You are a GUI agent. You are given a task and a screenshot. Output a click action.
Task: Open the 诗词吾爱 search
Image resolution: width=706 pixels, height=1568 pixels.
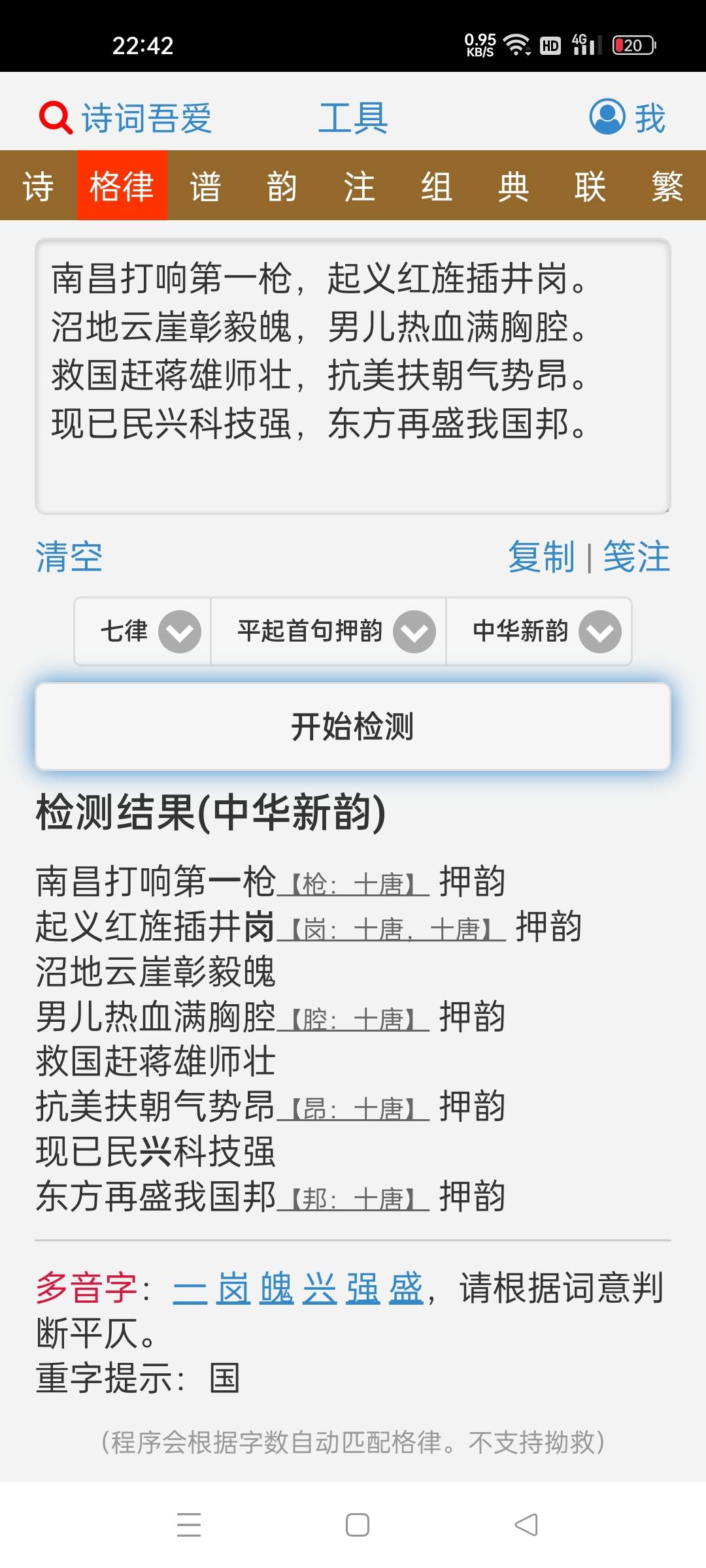(x=126, y=118)
